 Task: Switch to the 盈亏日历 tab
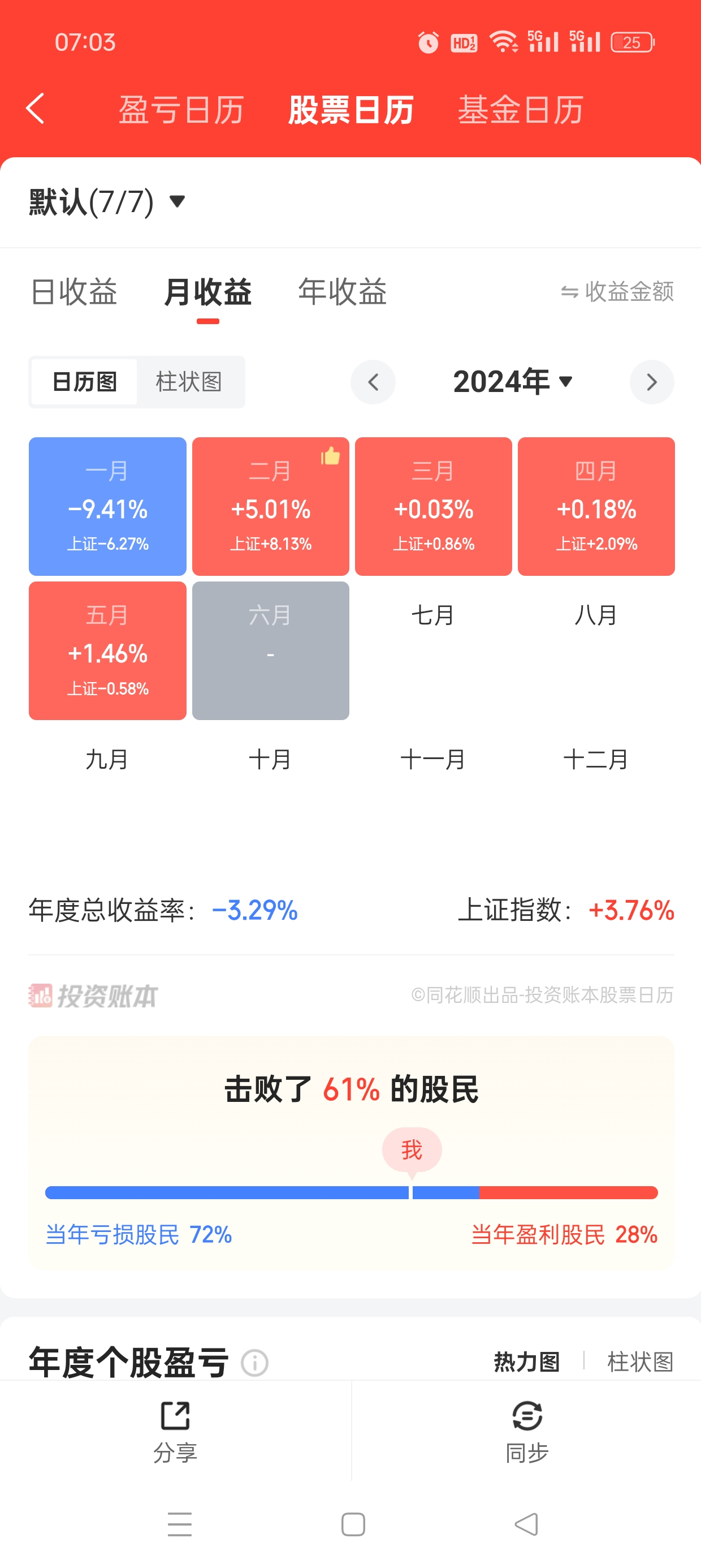click(181, 110)
